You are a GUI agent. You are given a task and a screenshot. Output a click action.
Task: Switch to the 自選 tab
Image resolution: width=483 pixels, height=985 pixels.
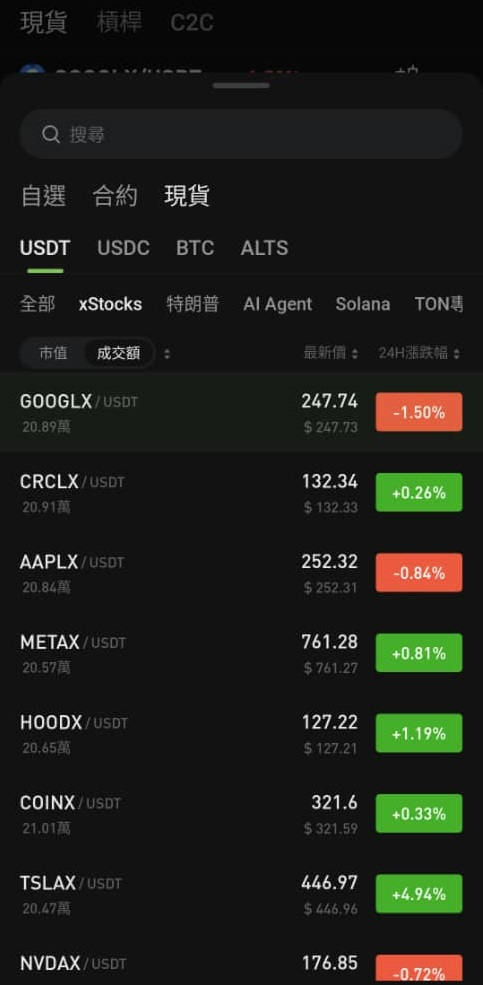click(43, 196)
